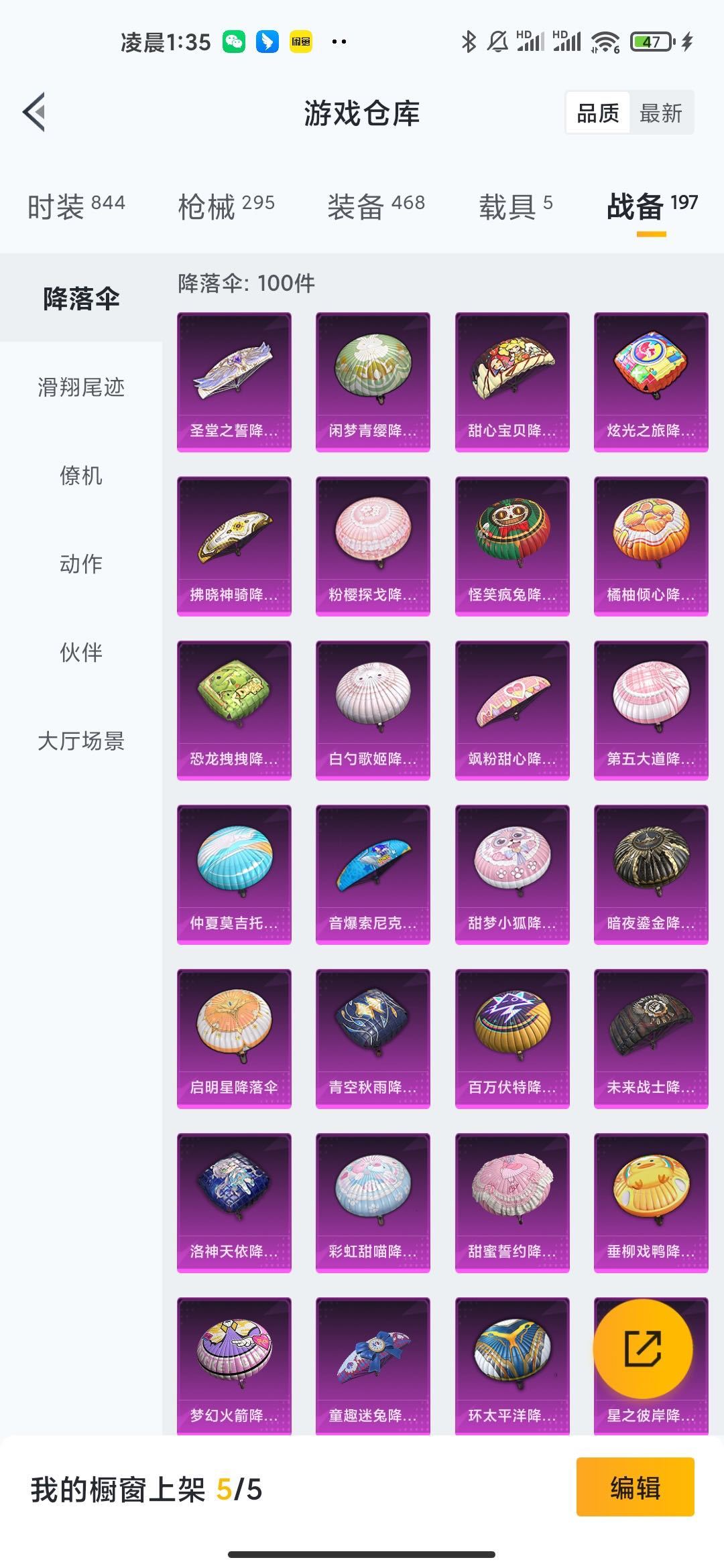Tap the 编辑 button

click(x=635, y=1487)
